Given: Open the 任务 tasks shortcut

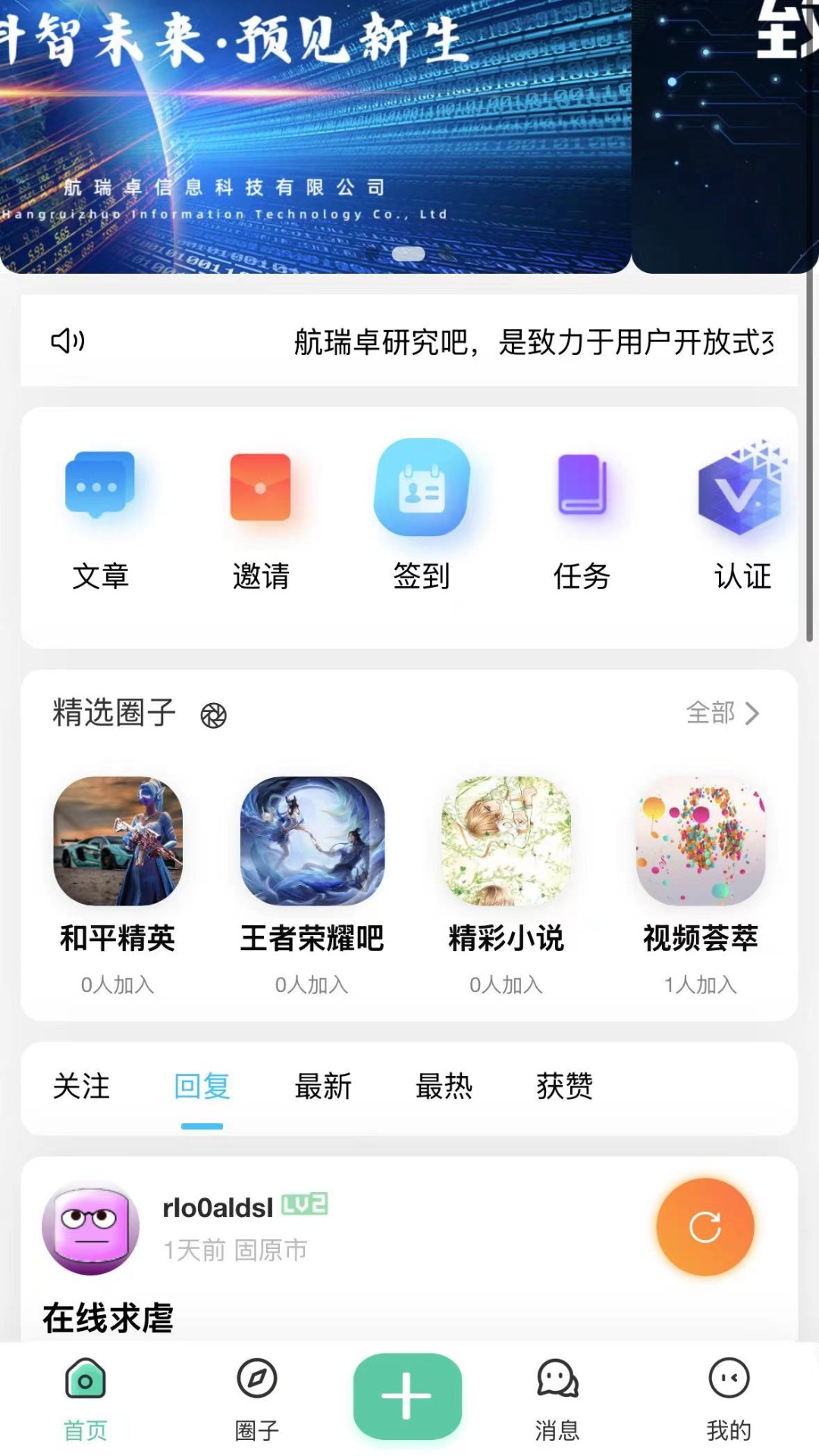Looking at the screenshot, I should click(582, 516).
